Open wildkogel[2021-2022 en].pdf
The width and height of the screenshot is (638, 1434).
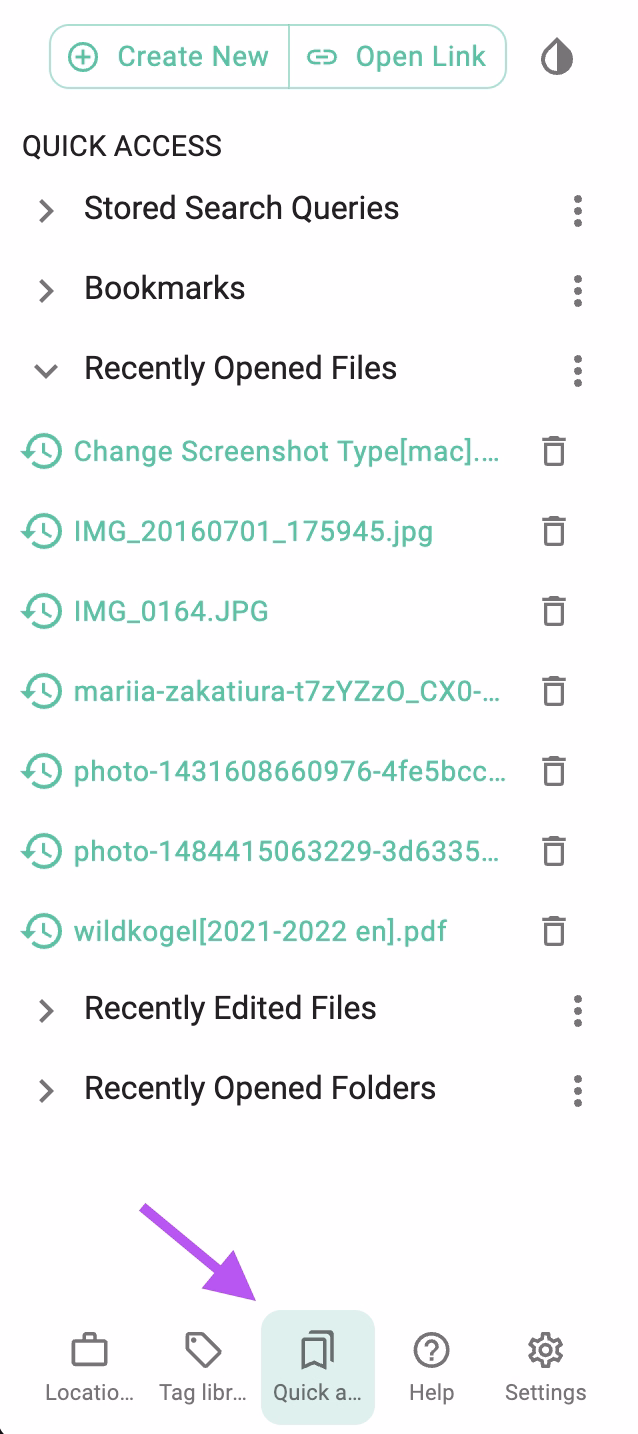(260, 931)
